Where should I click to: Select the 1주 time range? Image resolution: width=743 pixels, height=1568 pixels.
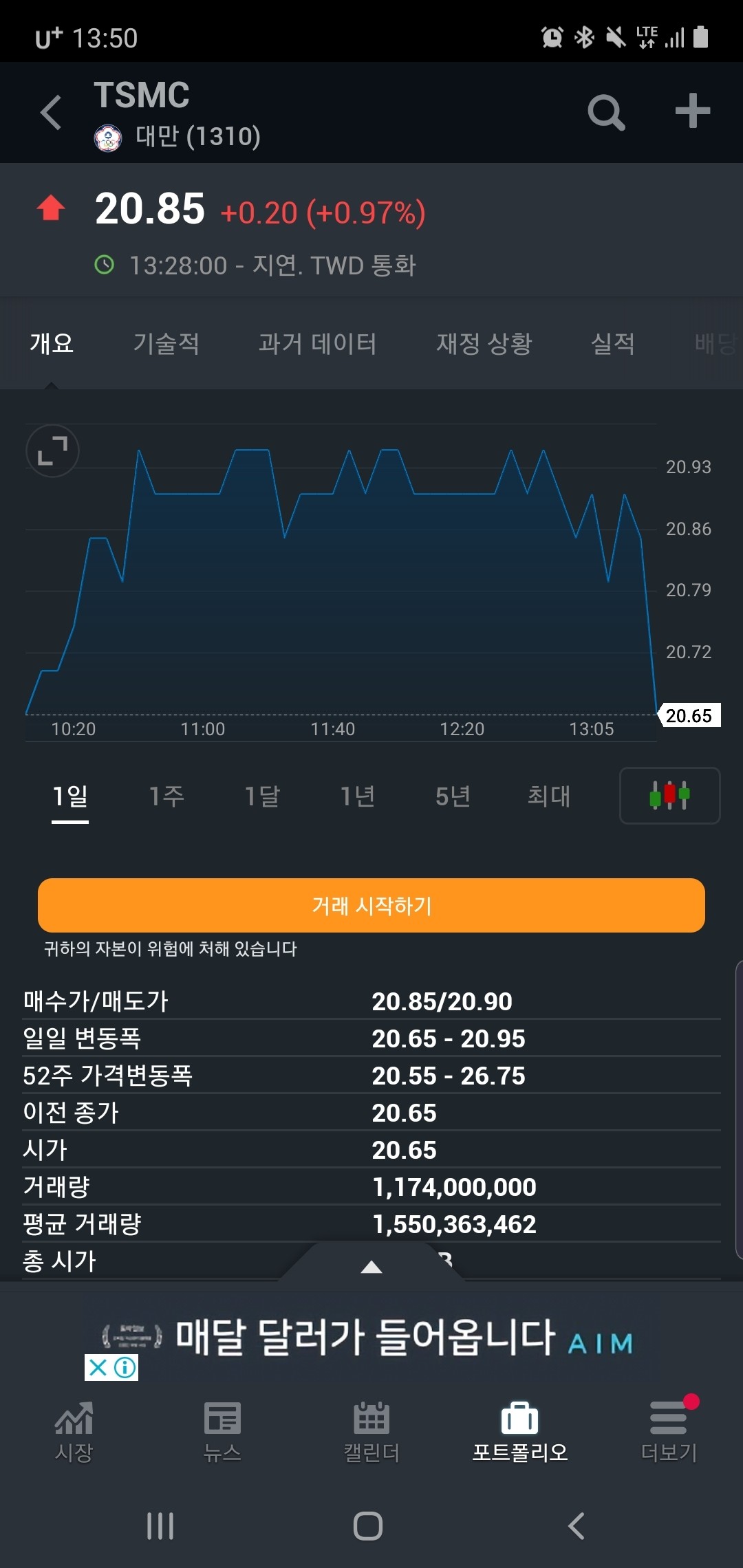(x=165, y=795)
